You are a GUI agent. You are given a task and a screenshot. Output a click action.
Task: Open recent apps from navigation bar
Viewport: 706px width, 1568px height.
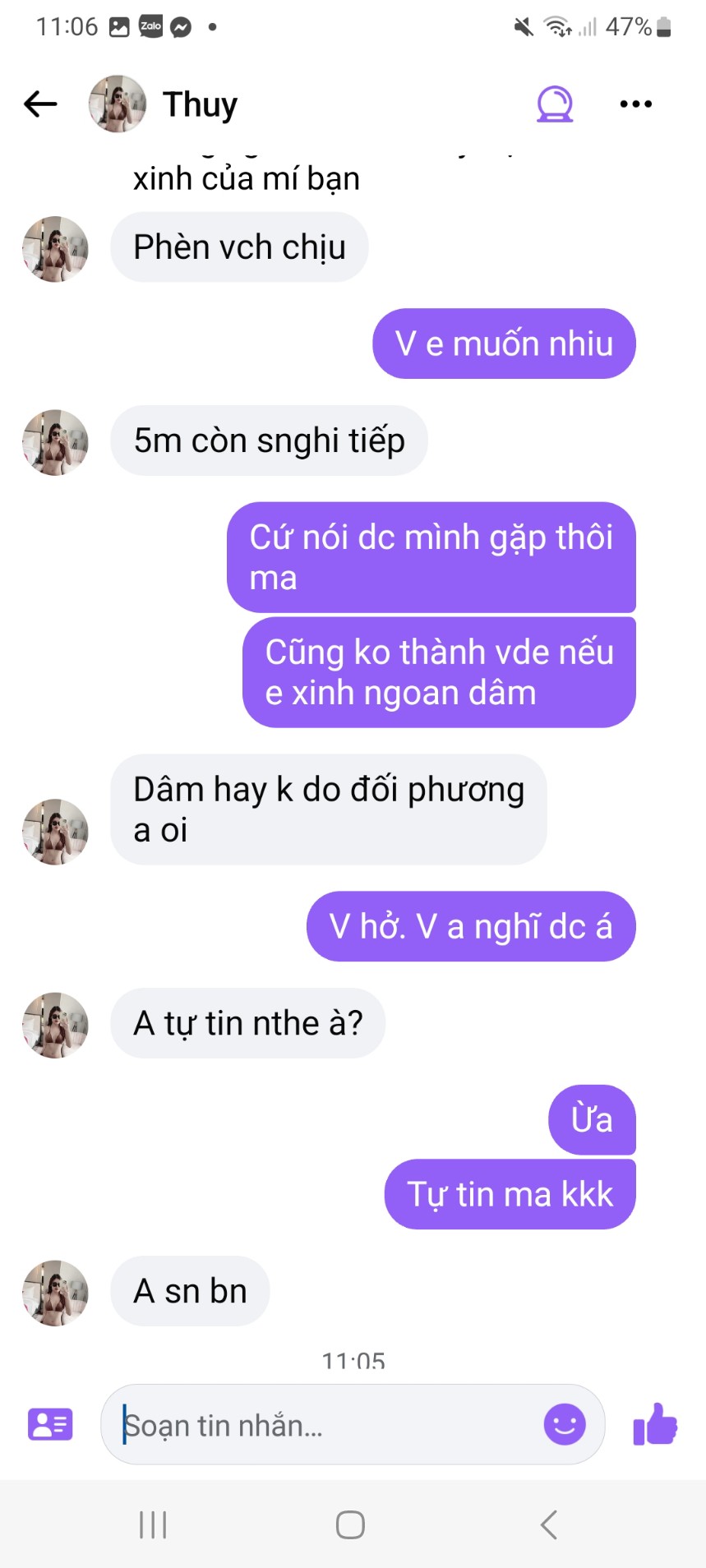tap(153, 1525)
